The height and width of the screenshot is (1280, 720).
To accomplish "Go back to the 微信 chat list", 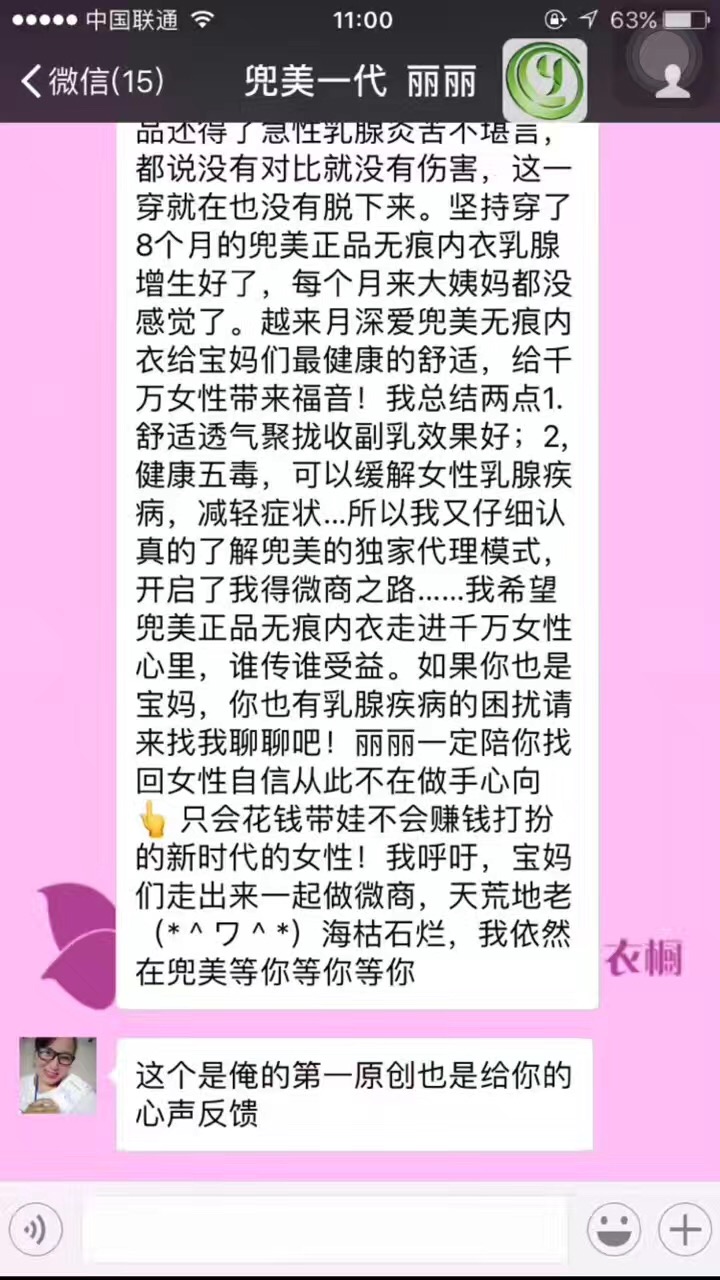I will [90, 81].
